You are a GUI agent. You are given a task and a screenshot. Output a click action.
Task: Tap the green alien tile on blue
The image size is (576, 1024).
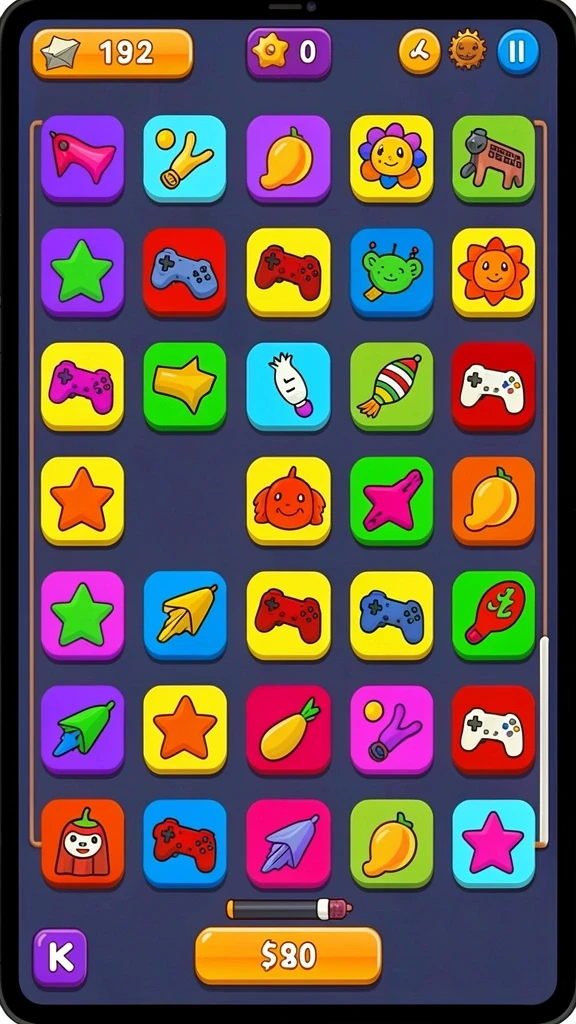[391, 272]
